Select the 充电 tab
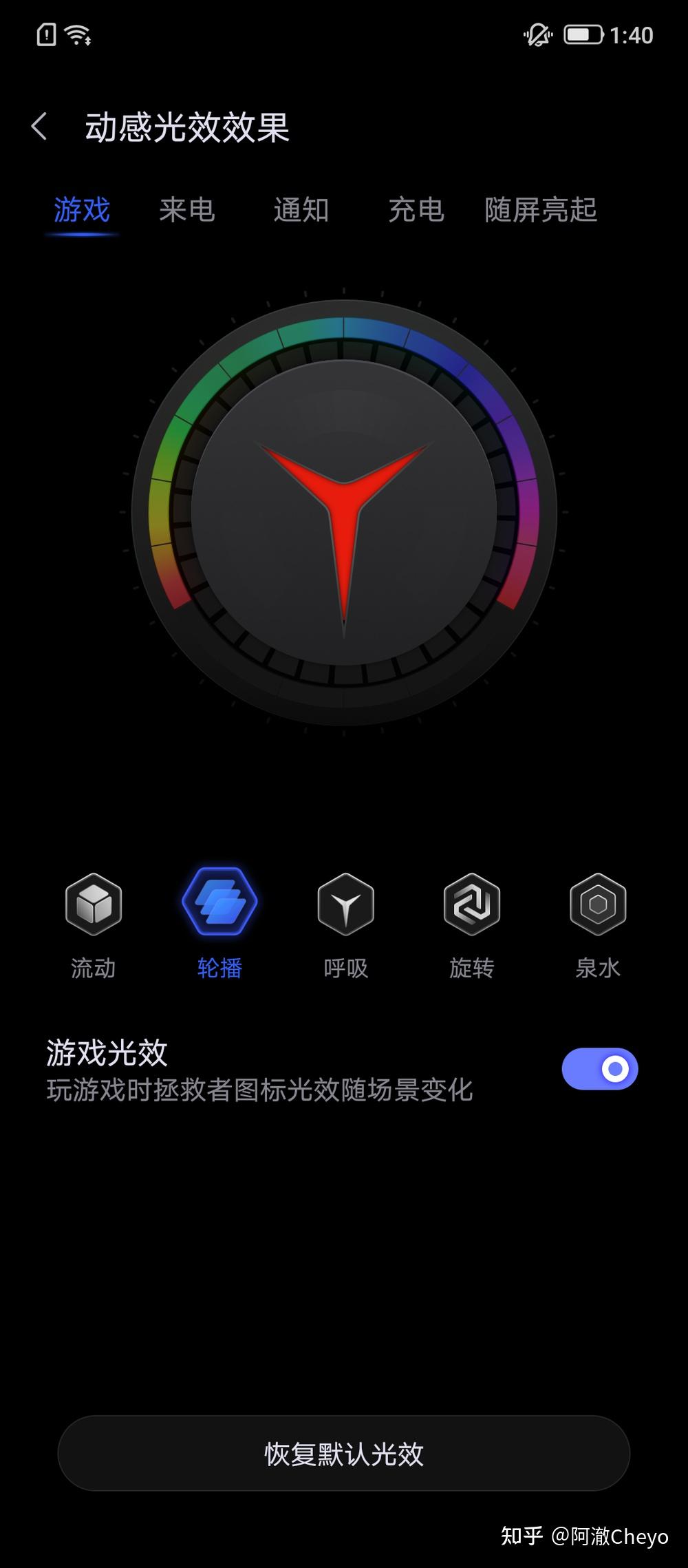This screenshot has height=1568, width=688. click(416, 210)
